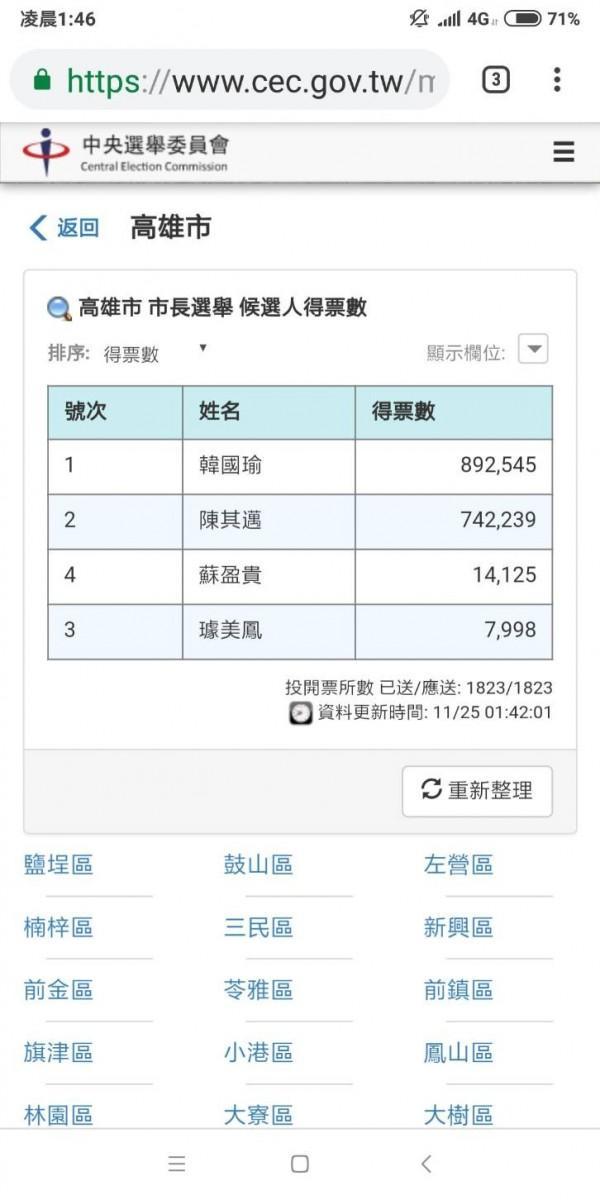The height and width of the screenshot is (1200, 600).
Task: Open the 左營區 district link
Action: point(459,865)
